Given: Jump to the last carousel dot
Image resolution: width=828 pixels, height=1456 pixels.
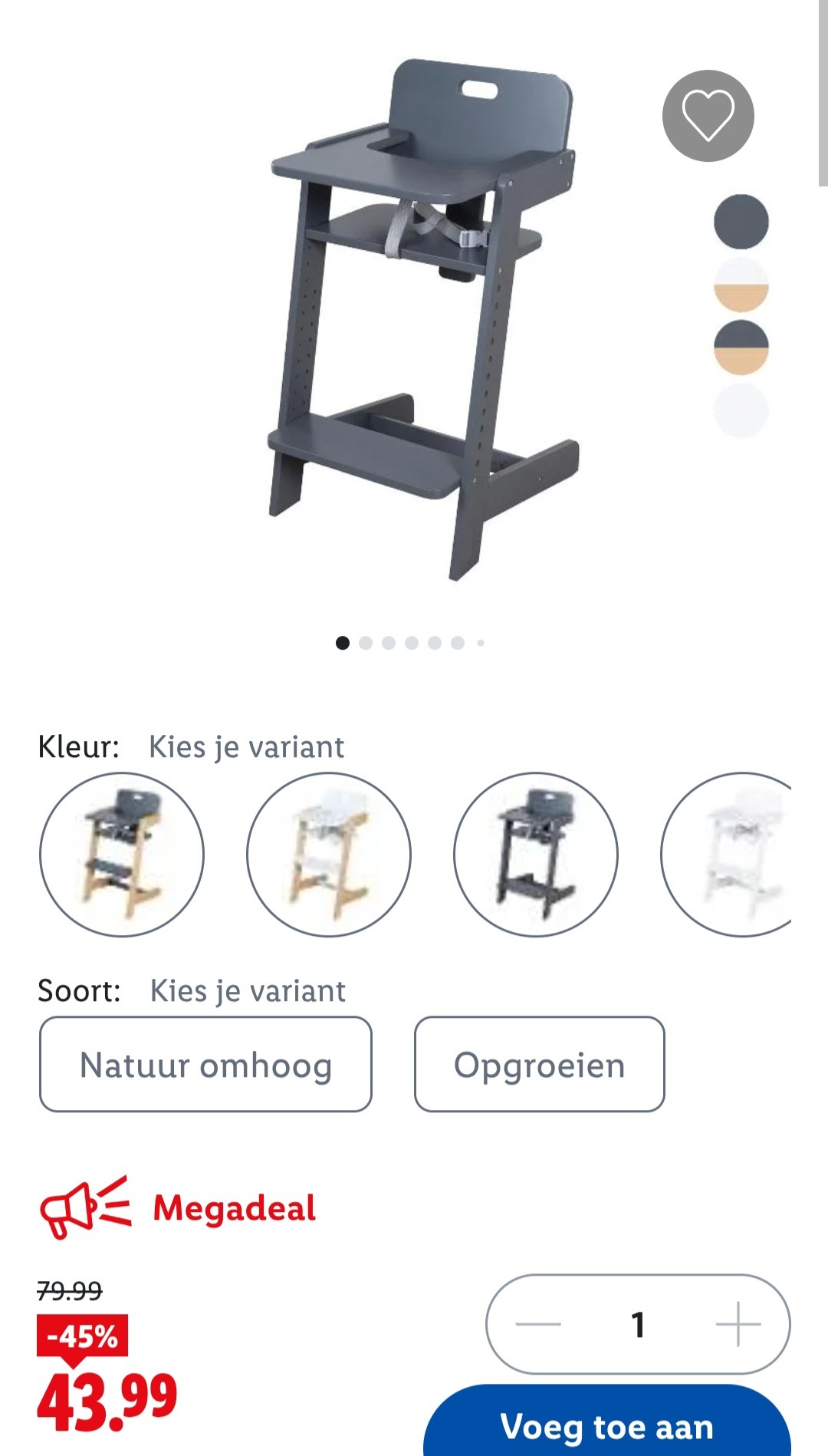Looking at the screenshot, I should pos(480,644).
